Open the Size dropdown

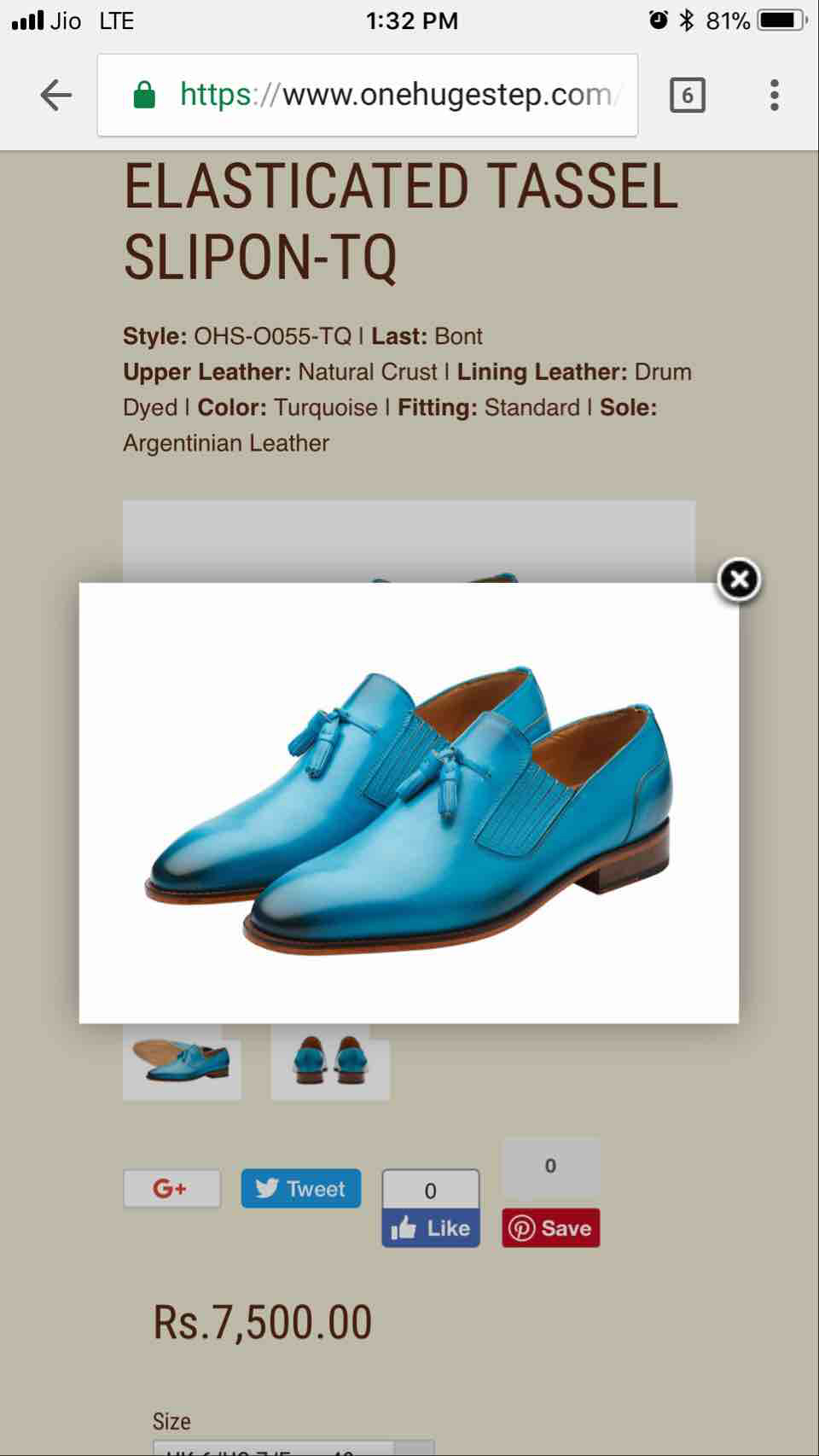click(294, 1448)
